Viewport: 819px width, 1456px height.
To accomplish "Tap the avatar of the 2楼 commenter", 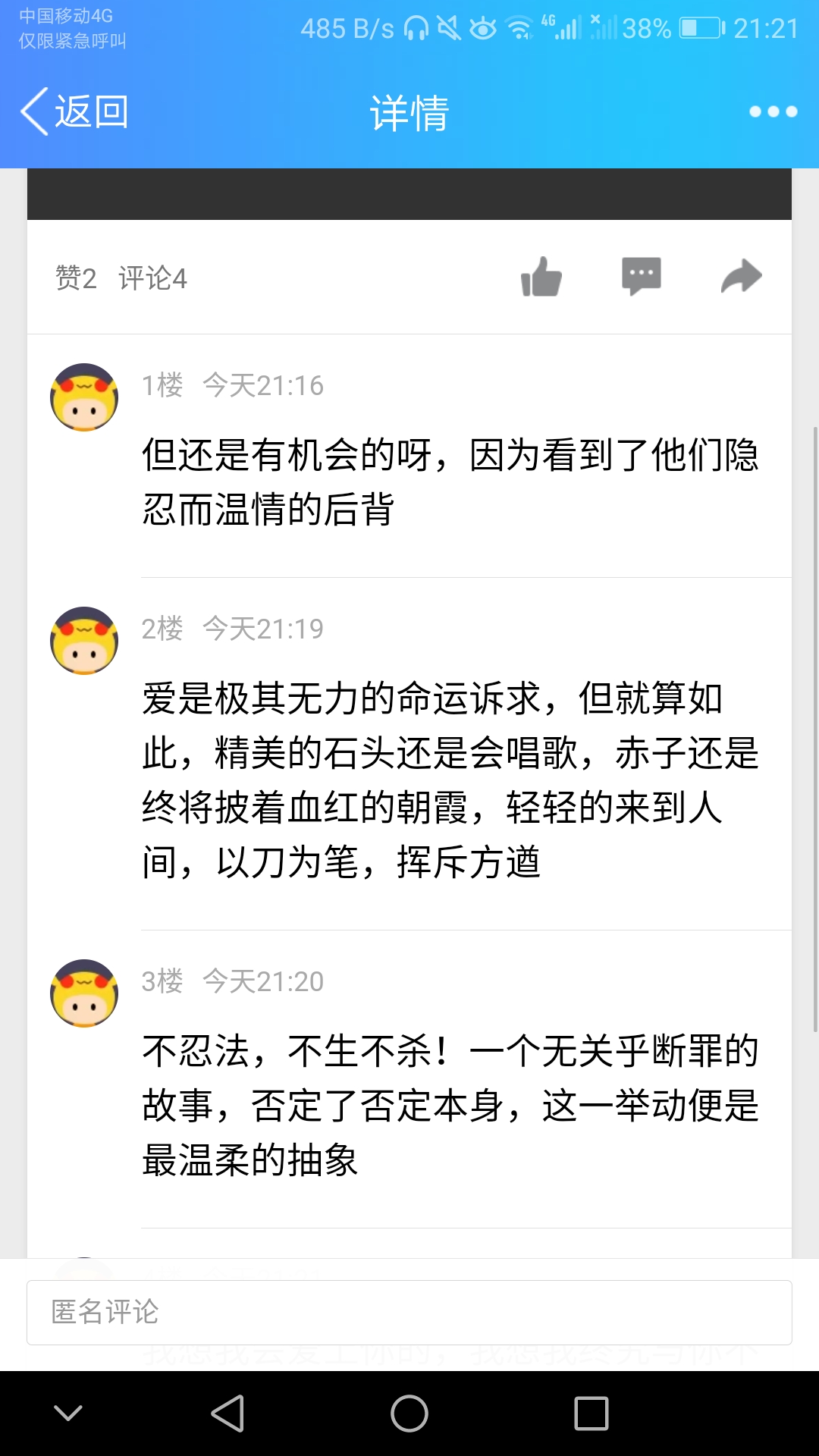I will pos(84,641).
